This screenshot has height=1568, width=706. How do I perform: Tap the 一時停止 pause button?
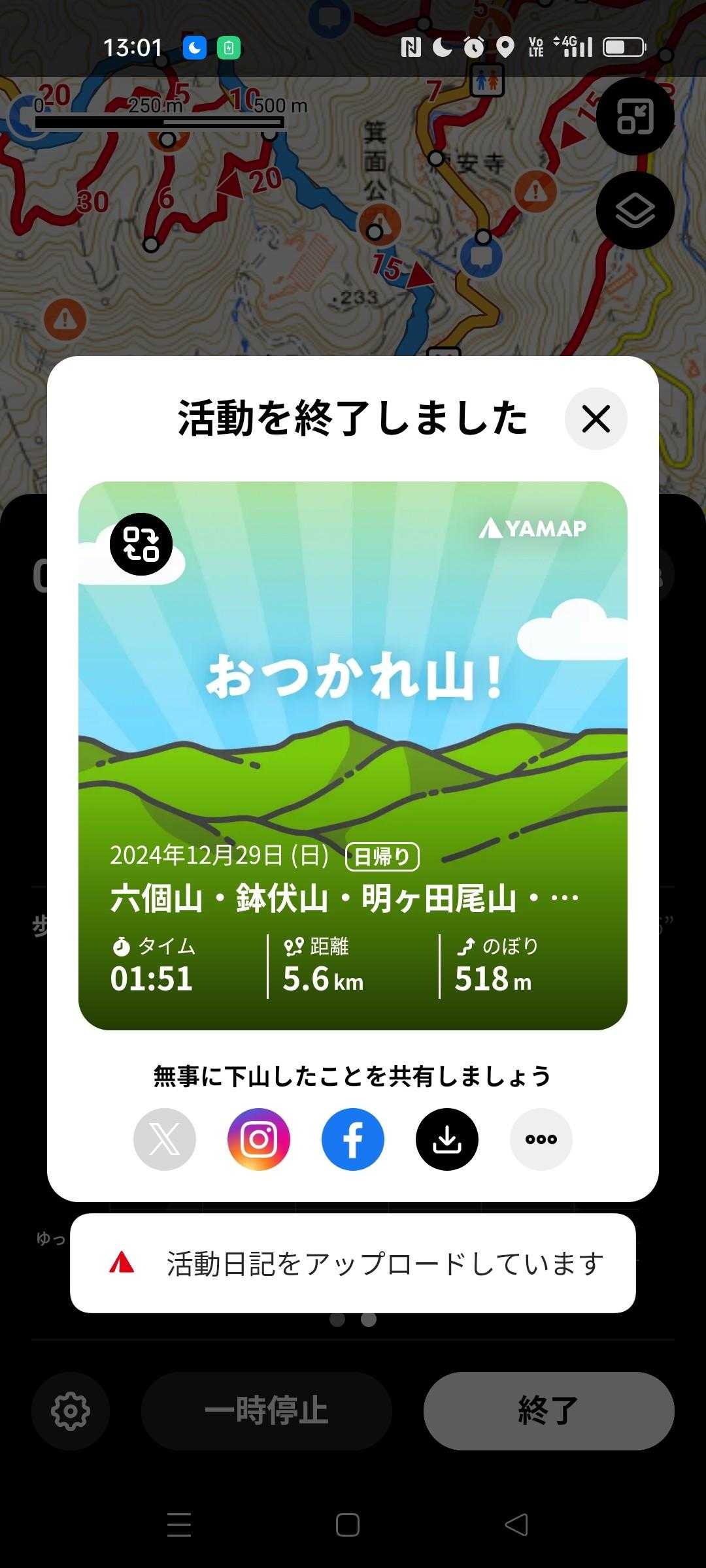pyautogui.click(x=267, y=1411)
